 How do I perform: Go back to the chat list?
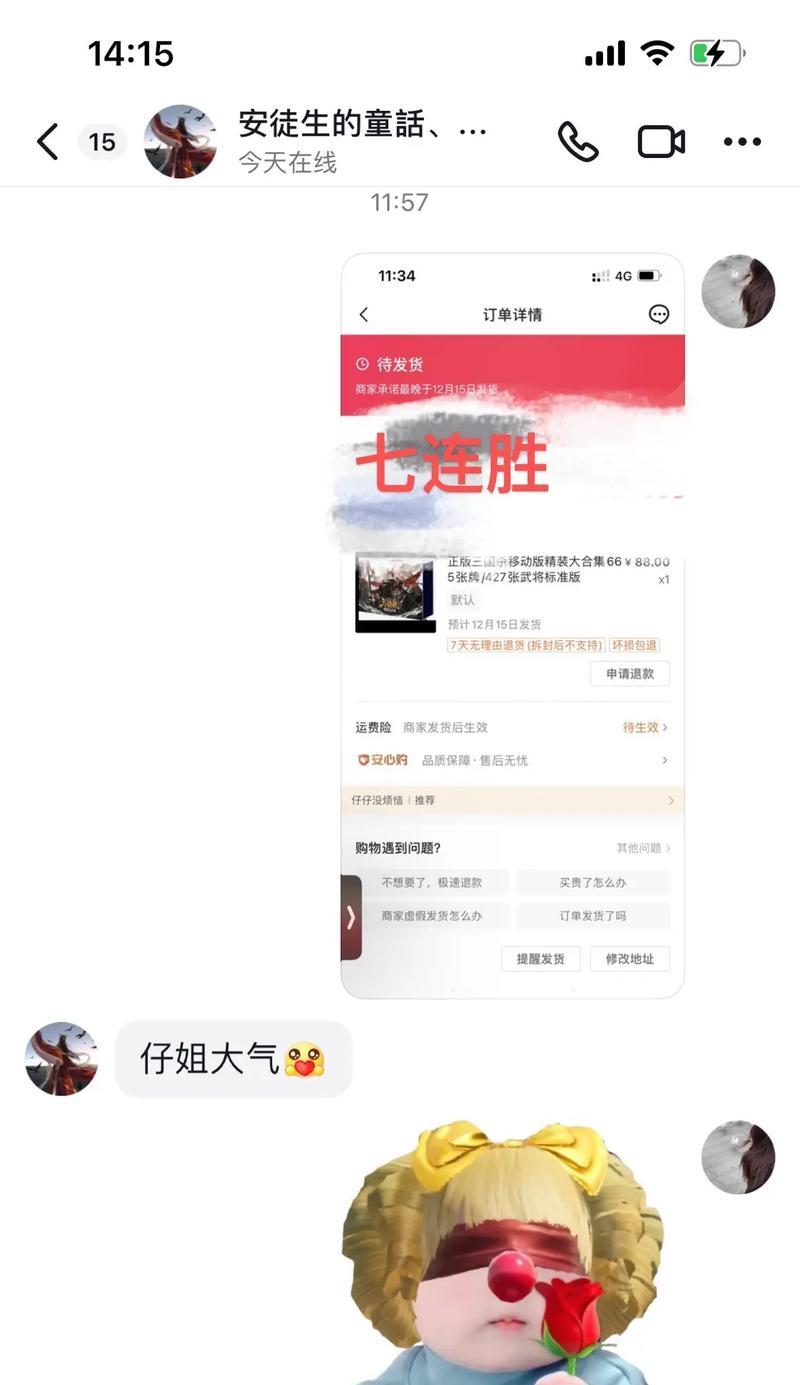pyautogui.click(x=47, y=142)
